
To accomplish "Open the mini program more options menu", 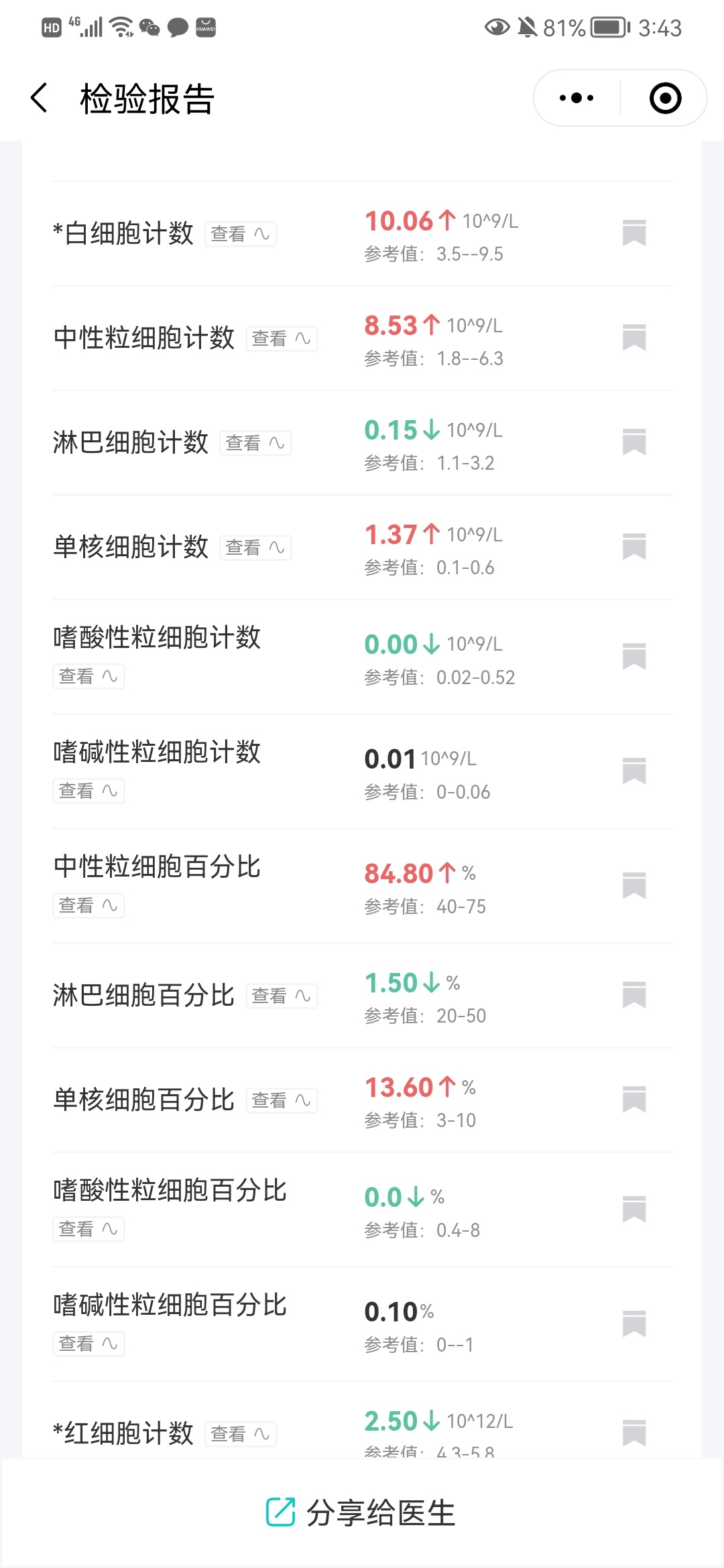I will click(x=577, y=99).
